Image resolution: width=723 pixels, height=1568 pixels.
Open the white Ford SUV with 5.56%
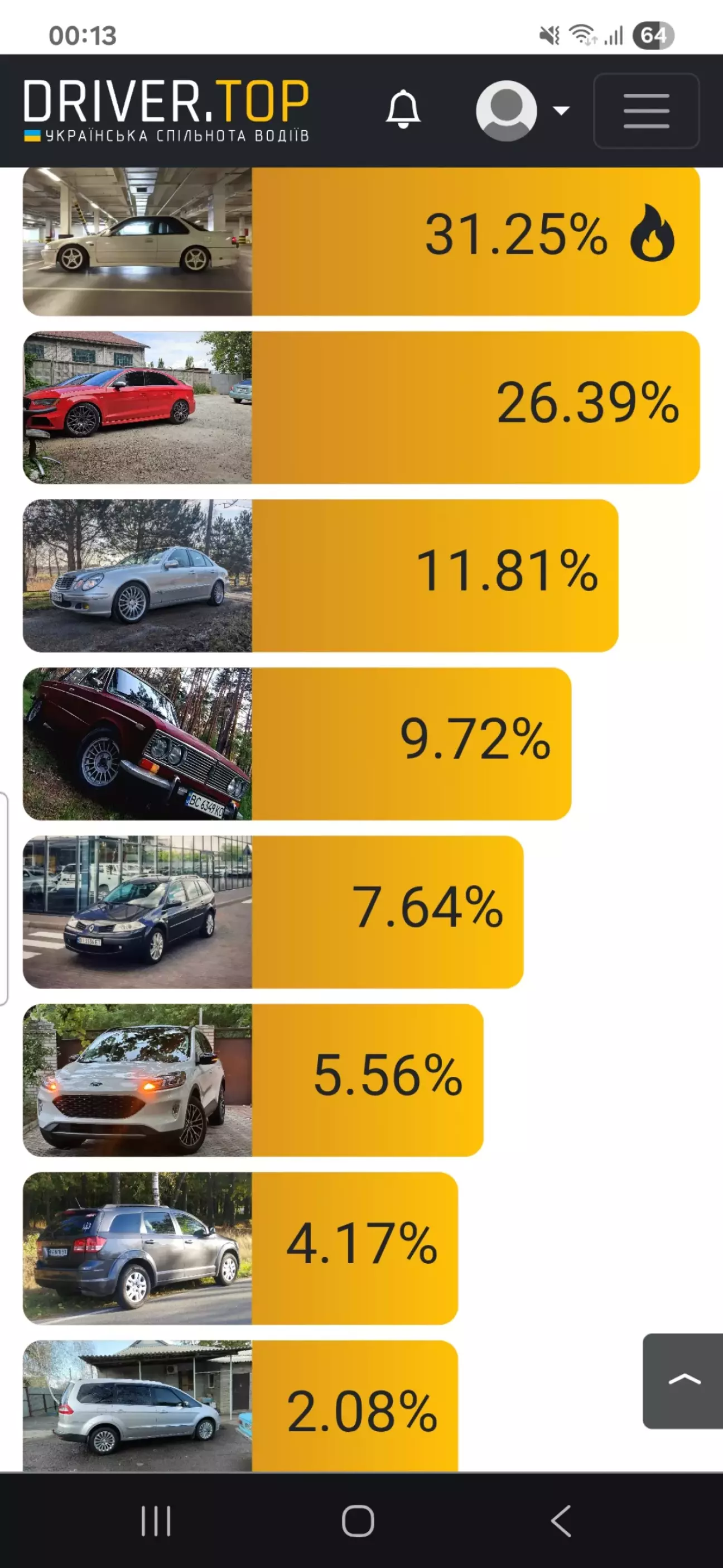point(138,1079)
